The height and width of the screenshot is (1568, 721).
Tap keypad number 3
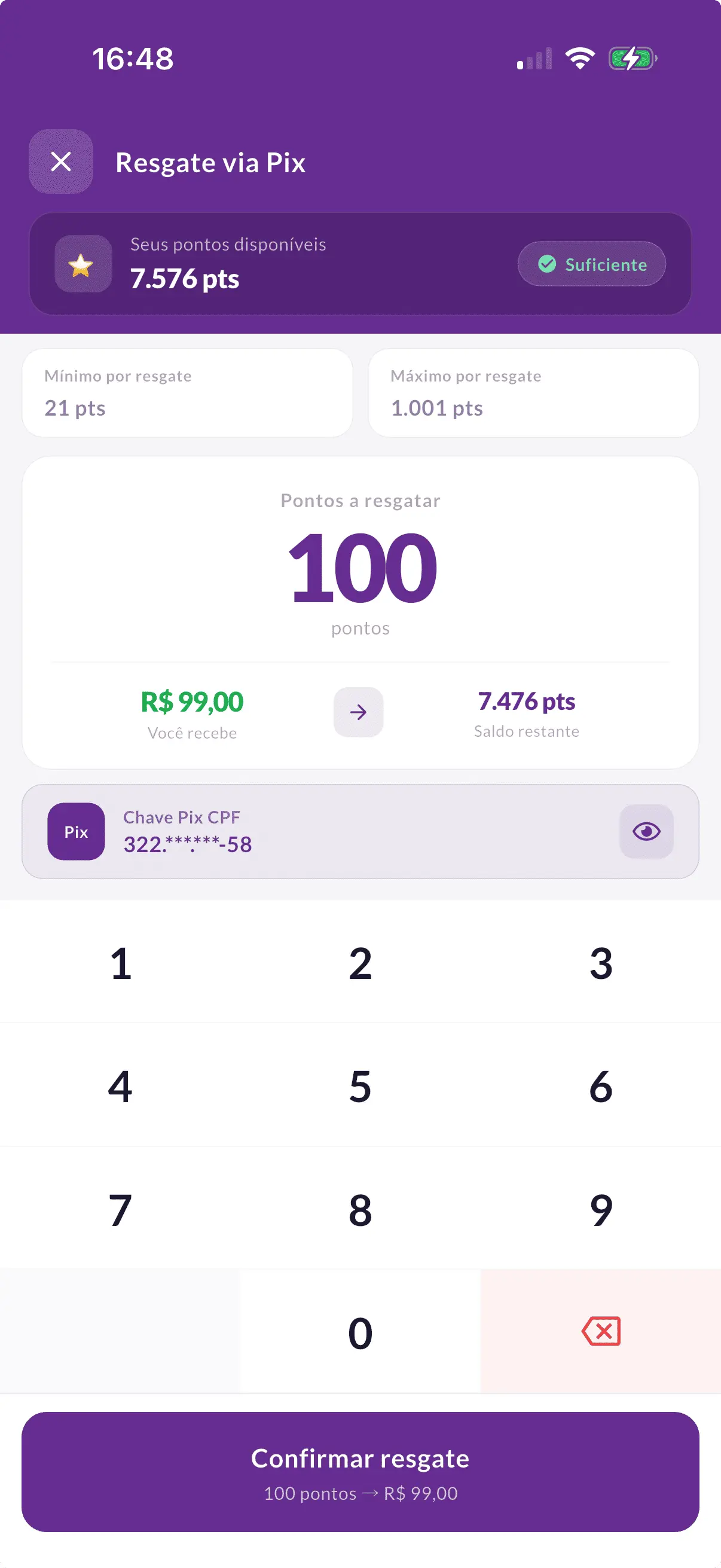pos(600,963)
